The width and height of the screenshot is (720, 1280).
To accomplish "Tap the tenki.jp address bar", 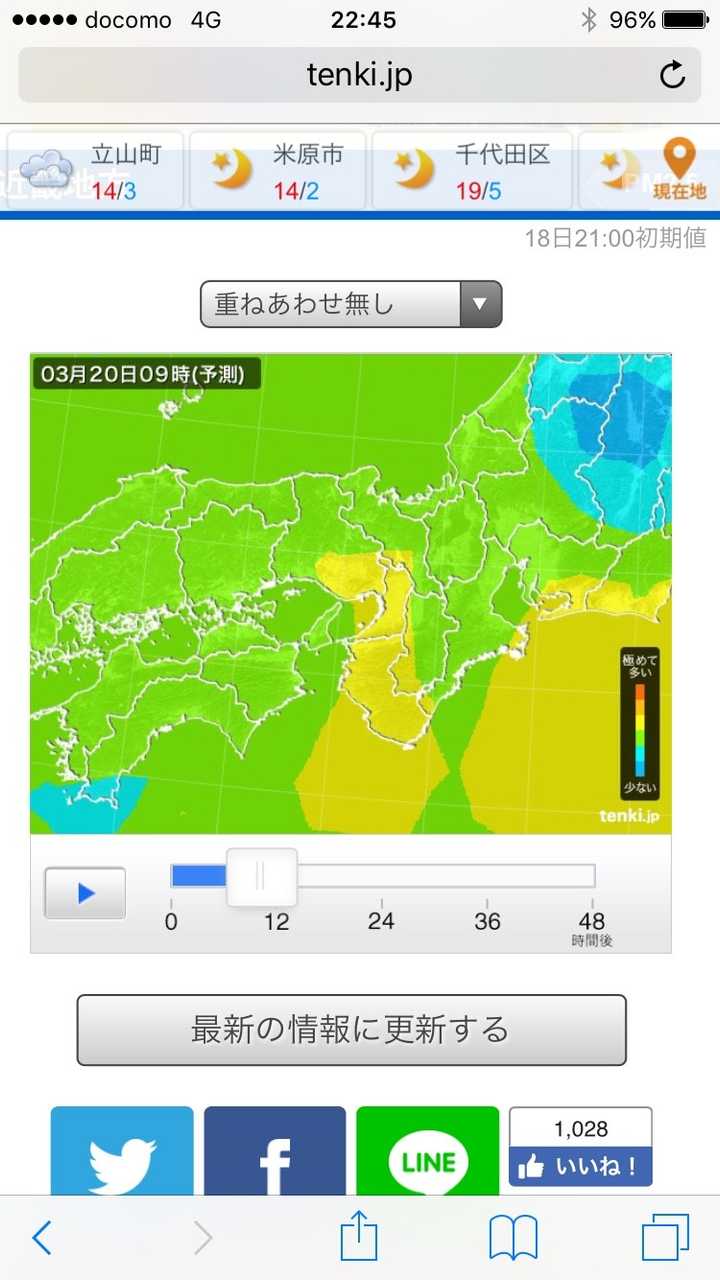I will (360, 75).
